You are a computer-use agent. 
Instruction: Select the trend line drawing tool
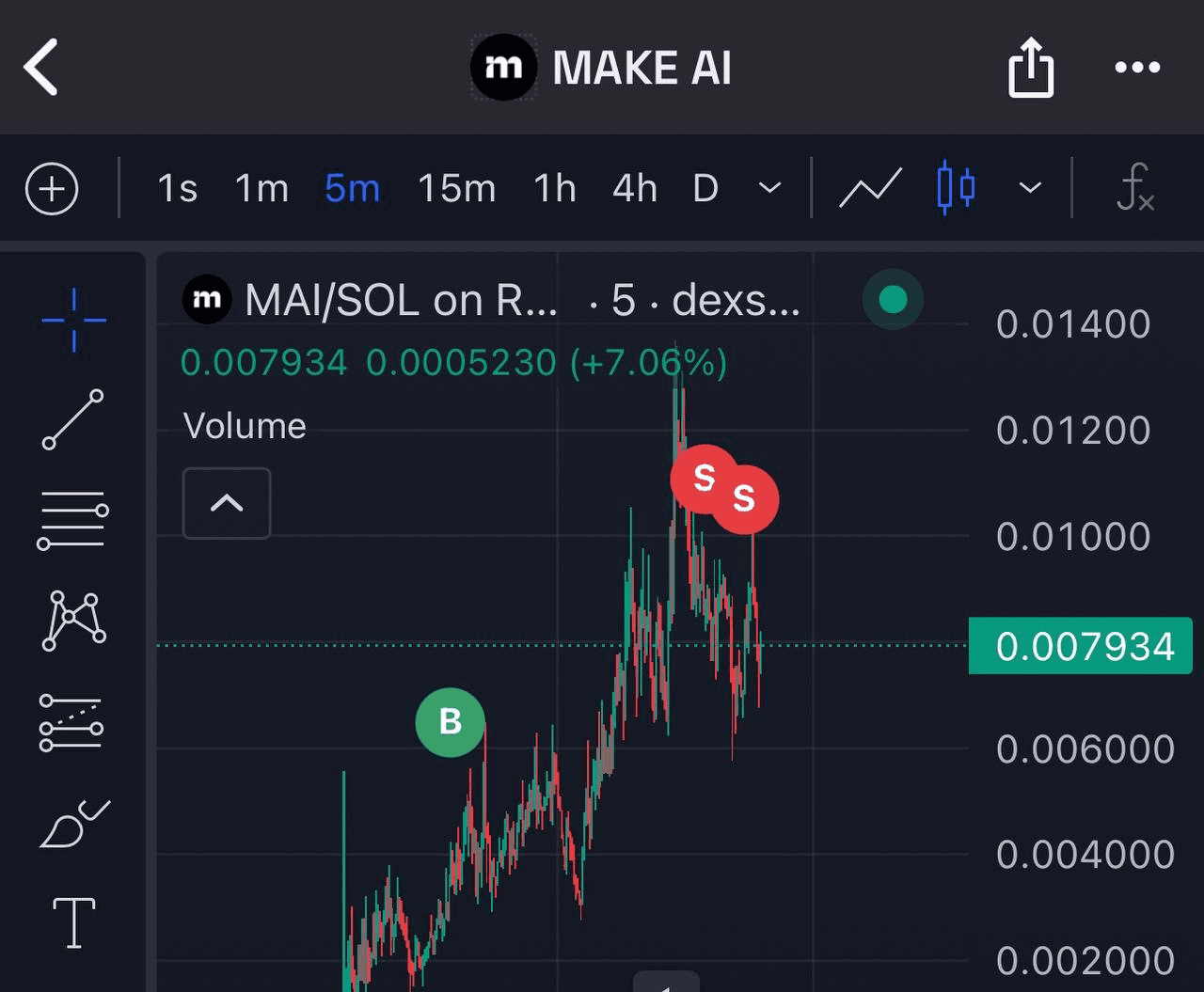click(73, 419)
